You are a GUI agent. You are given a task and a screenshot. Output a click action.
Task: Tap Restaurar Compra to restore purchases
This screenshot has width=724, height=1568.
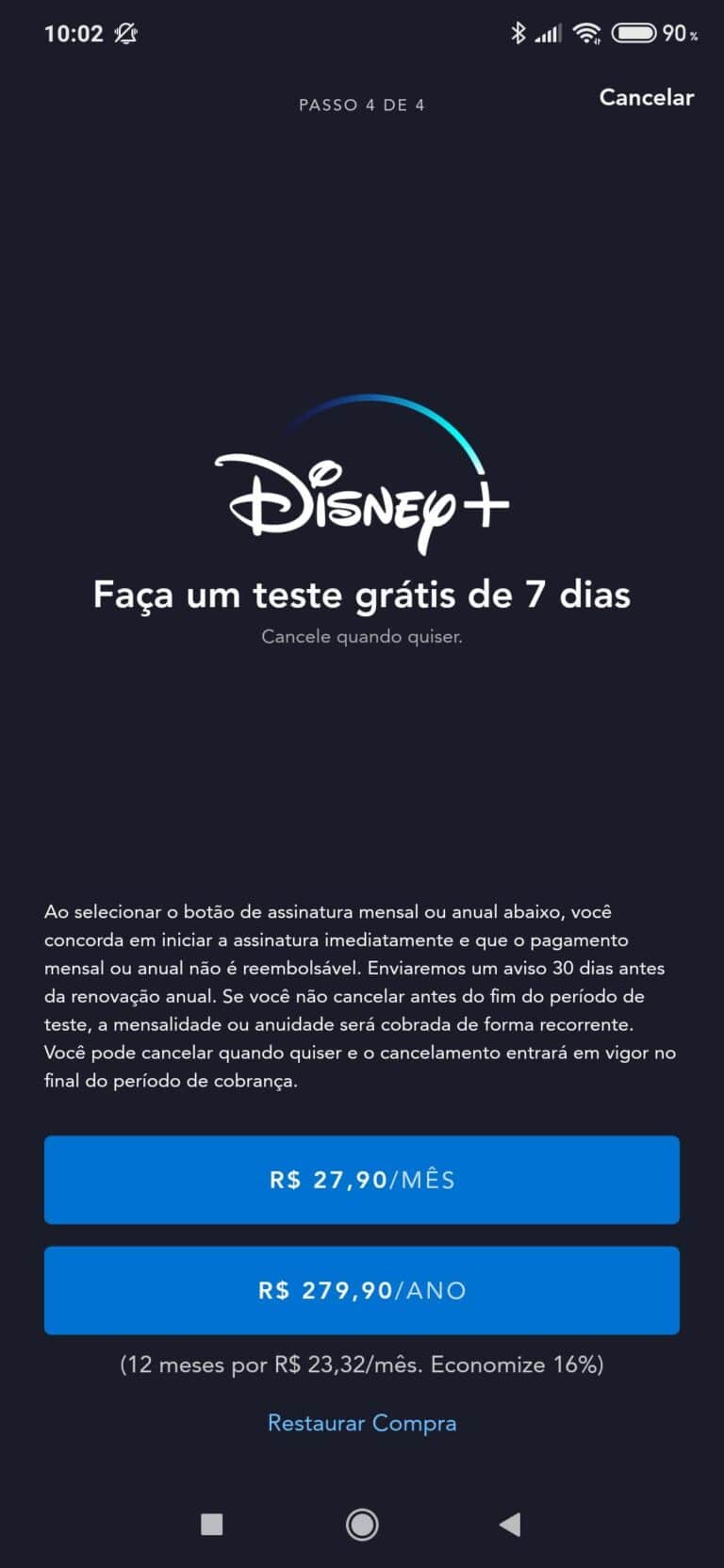[x=362, y=1423]
